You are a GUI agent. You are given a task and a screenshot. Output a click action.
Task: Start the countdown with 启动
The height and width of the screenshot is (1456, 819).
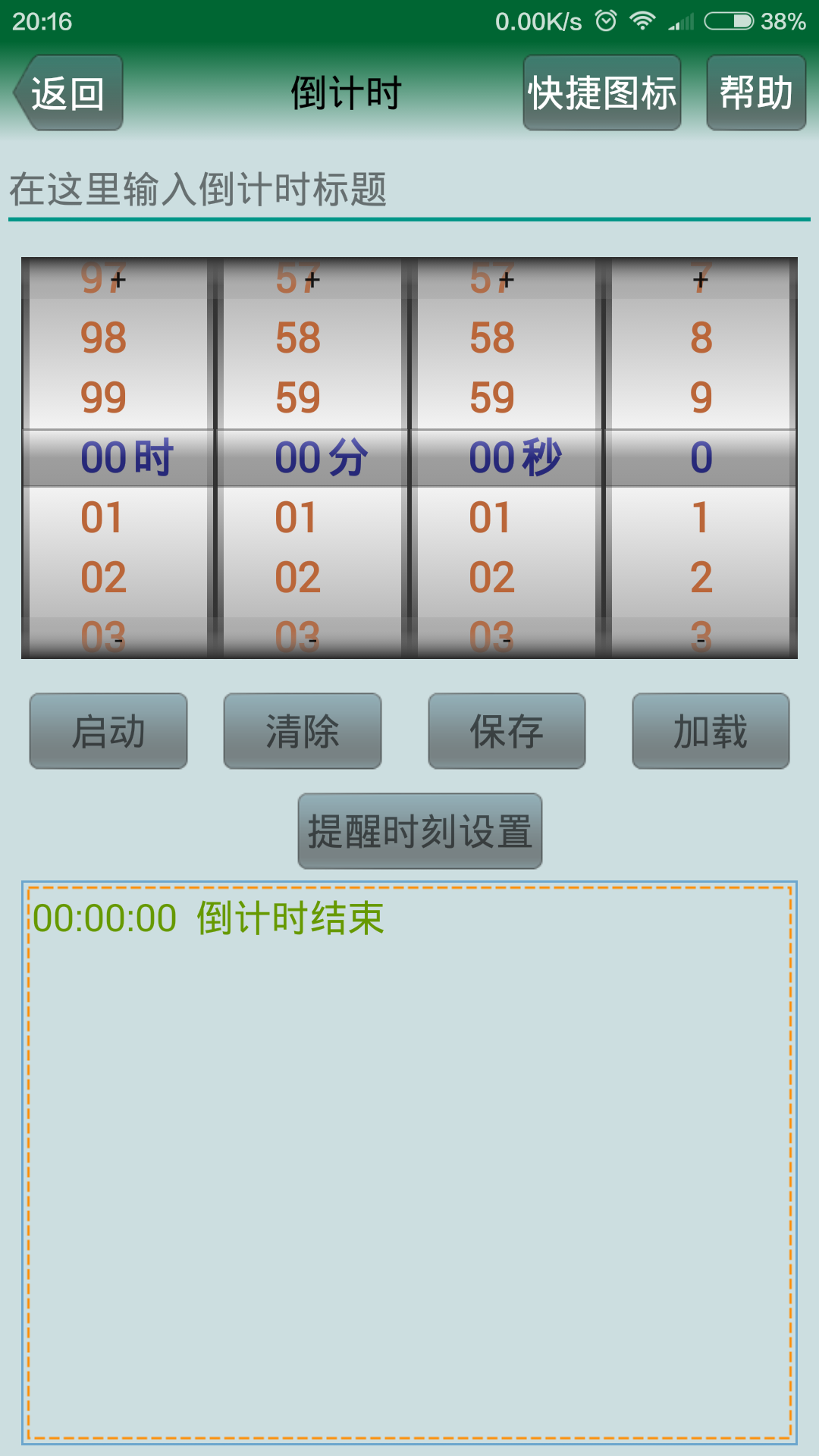click(x=108, y=731)
